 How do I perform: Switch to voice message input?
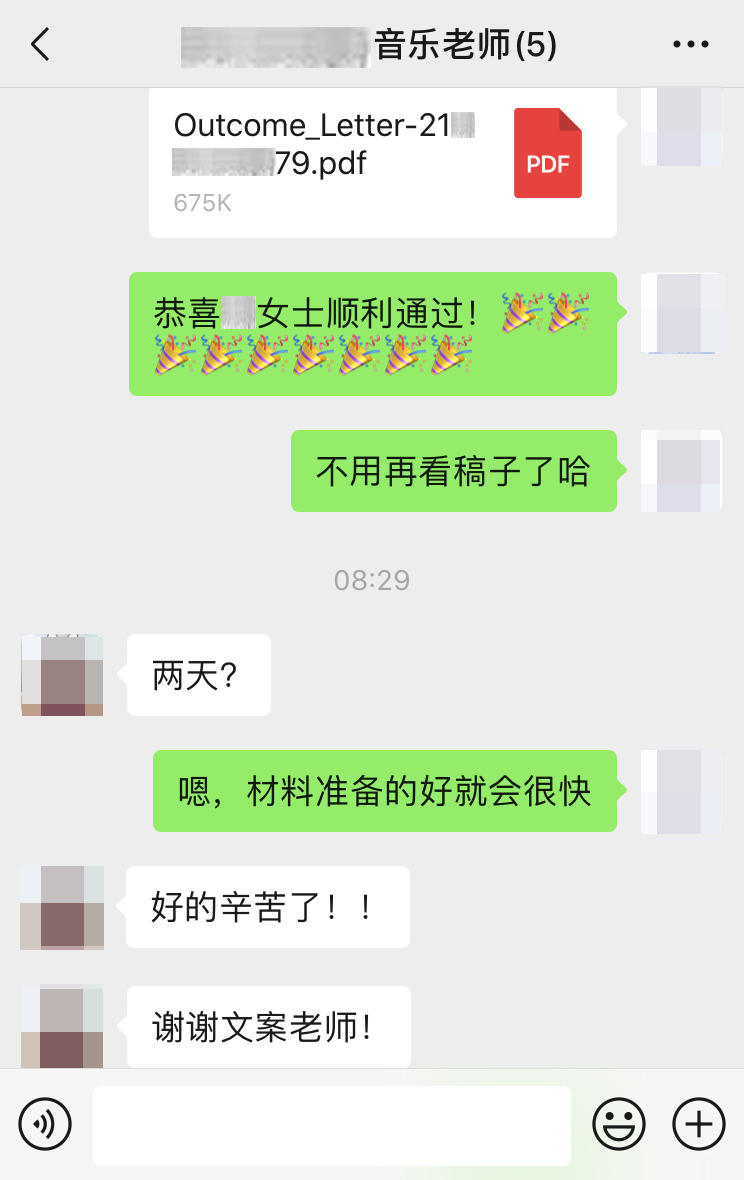(x=45, y=1125)
